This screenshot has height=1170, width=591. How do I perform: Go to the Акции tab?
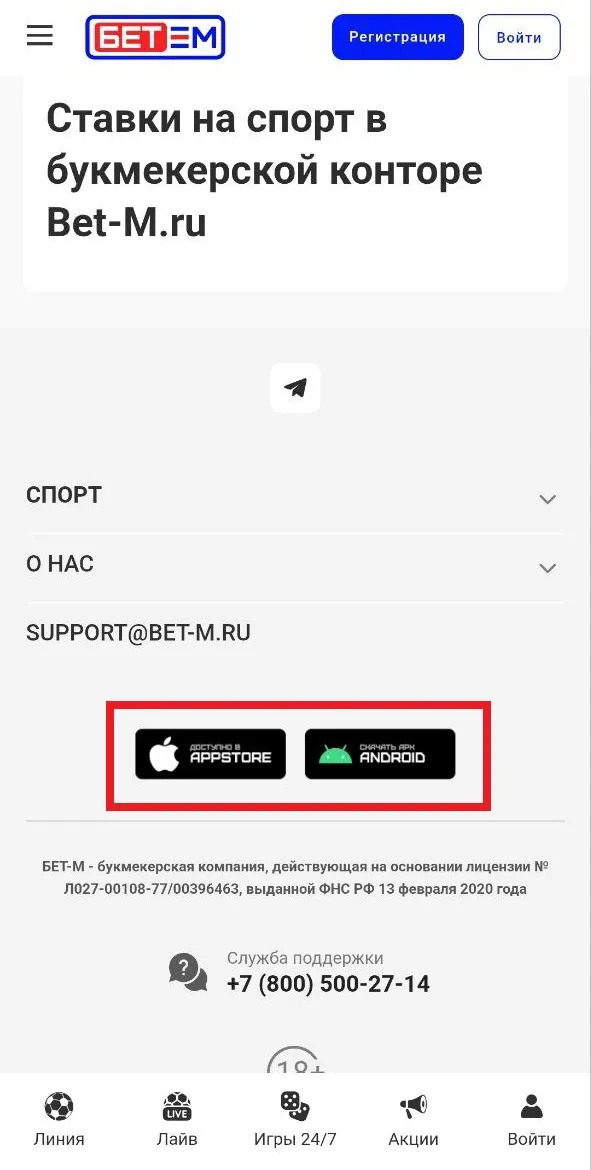[413, 1120]
